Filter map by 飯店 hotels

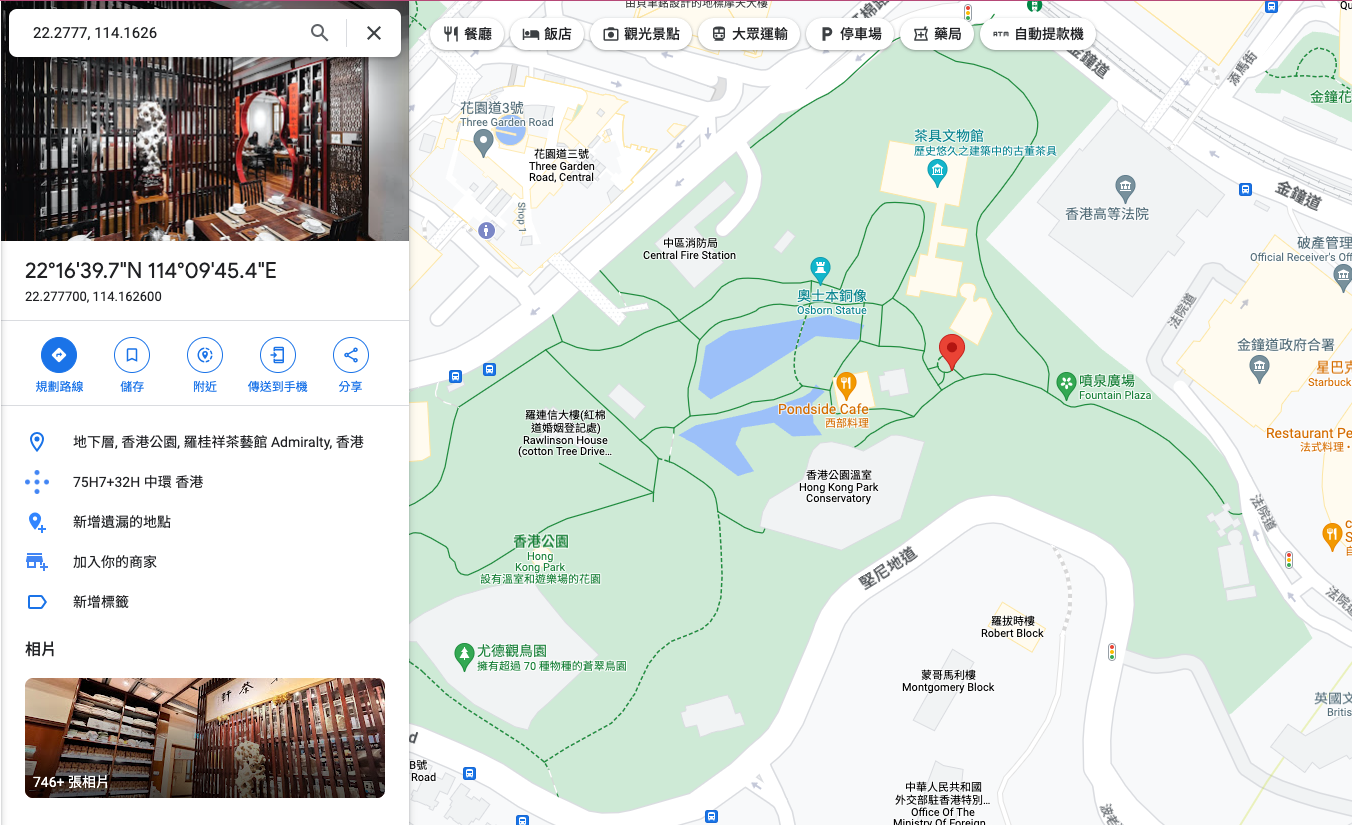coord(547,34)
